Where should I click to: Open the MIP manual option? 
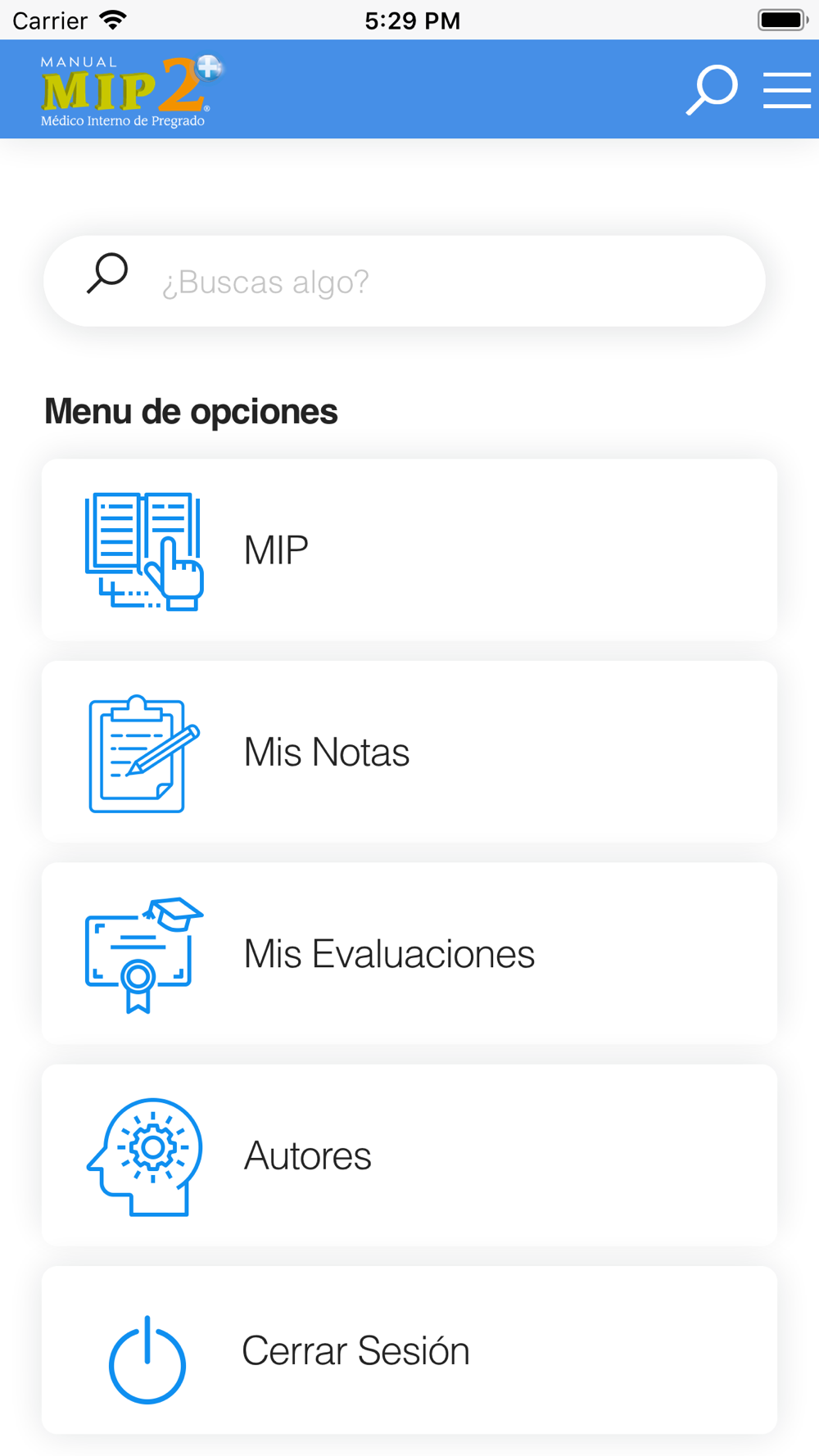[x=409, y=549]
